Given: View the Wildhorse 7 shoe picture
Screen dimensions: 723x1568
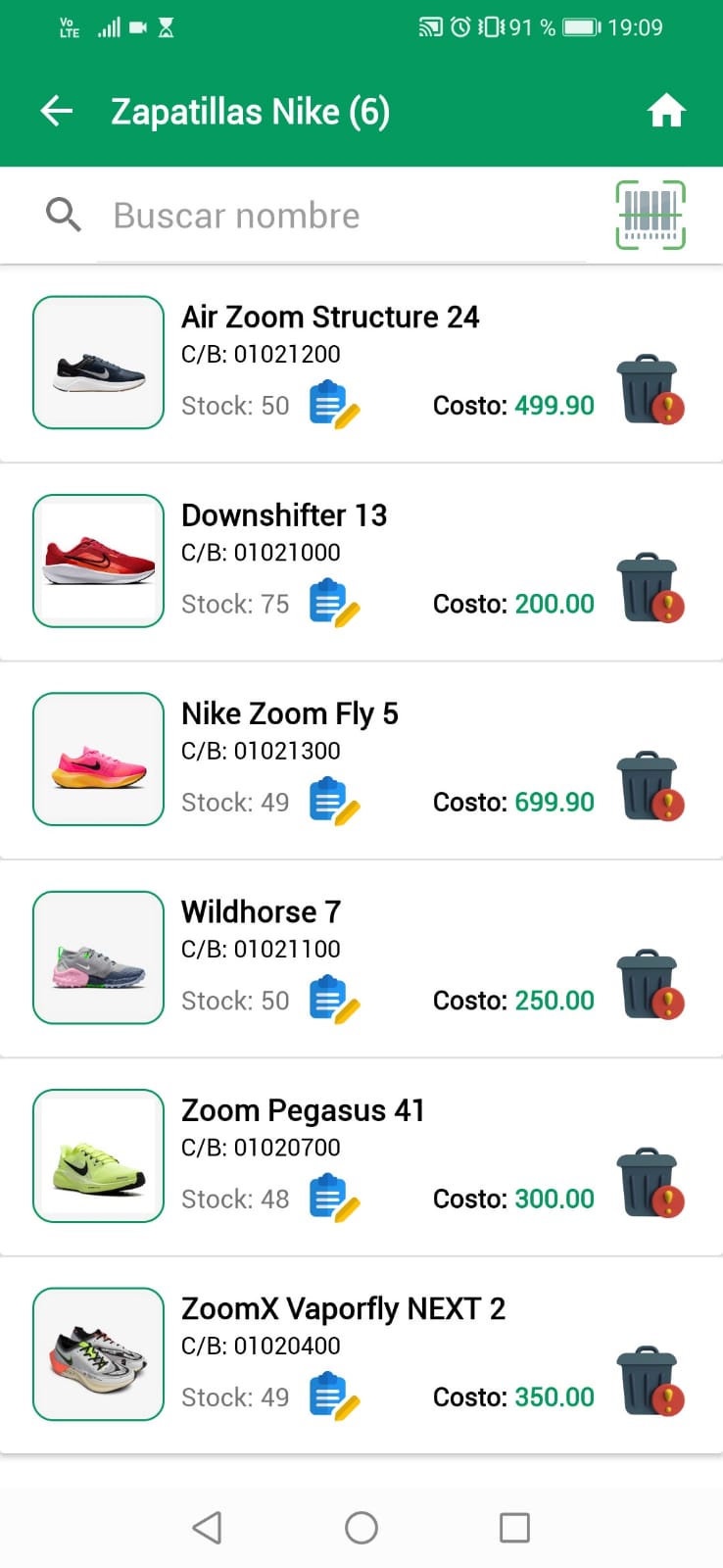Looking at the screenshot, I should [98, 957].
